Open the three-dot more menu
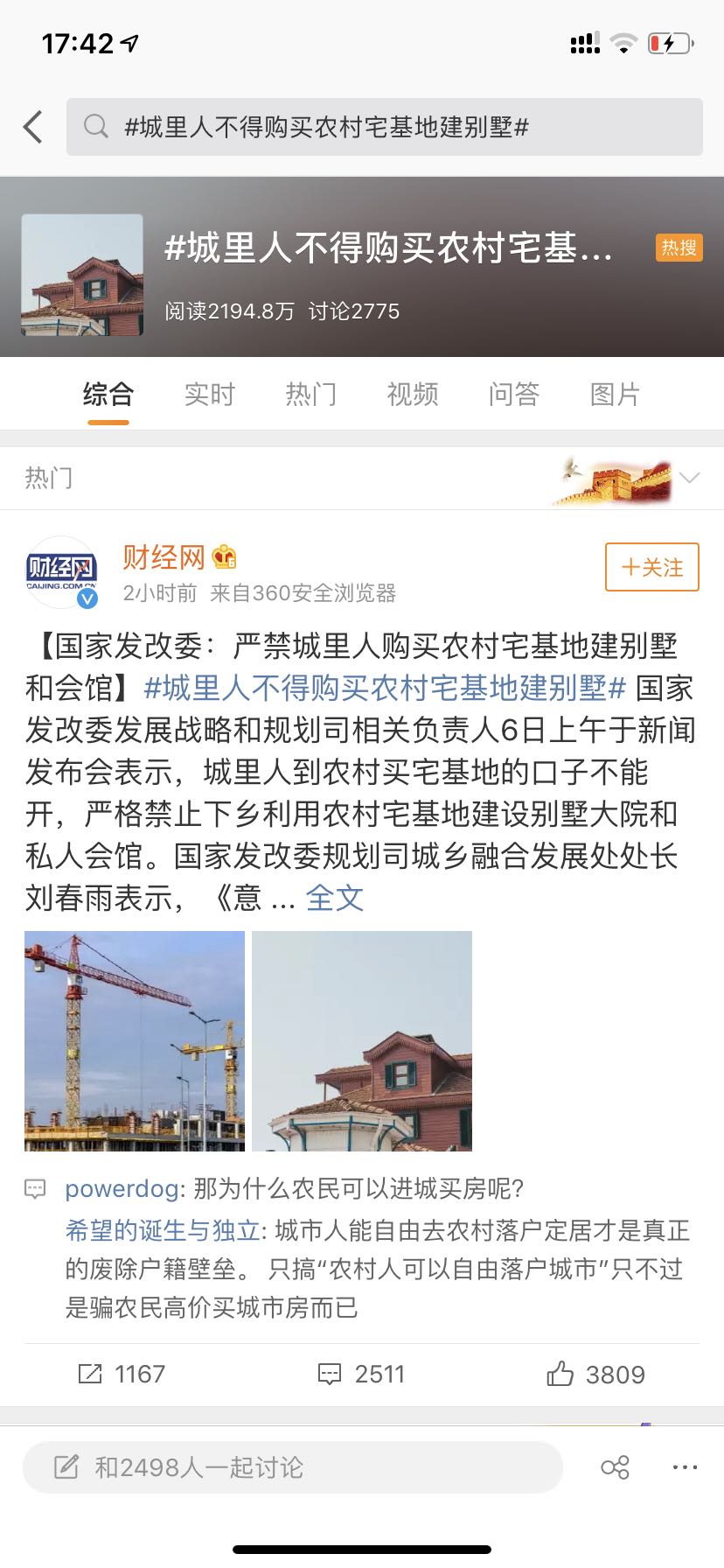 [685, 1467]
